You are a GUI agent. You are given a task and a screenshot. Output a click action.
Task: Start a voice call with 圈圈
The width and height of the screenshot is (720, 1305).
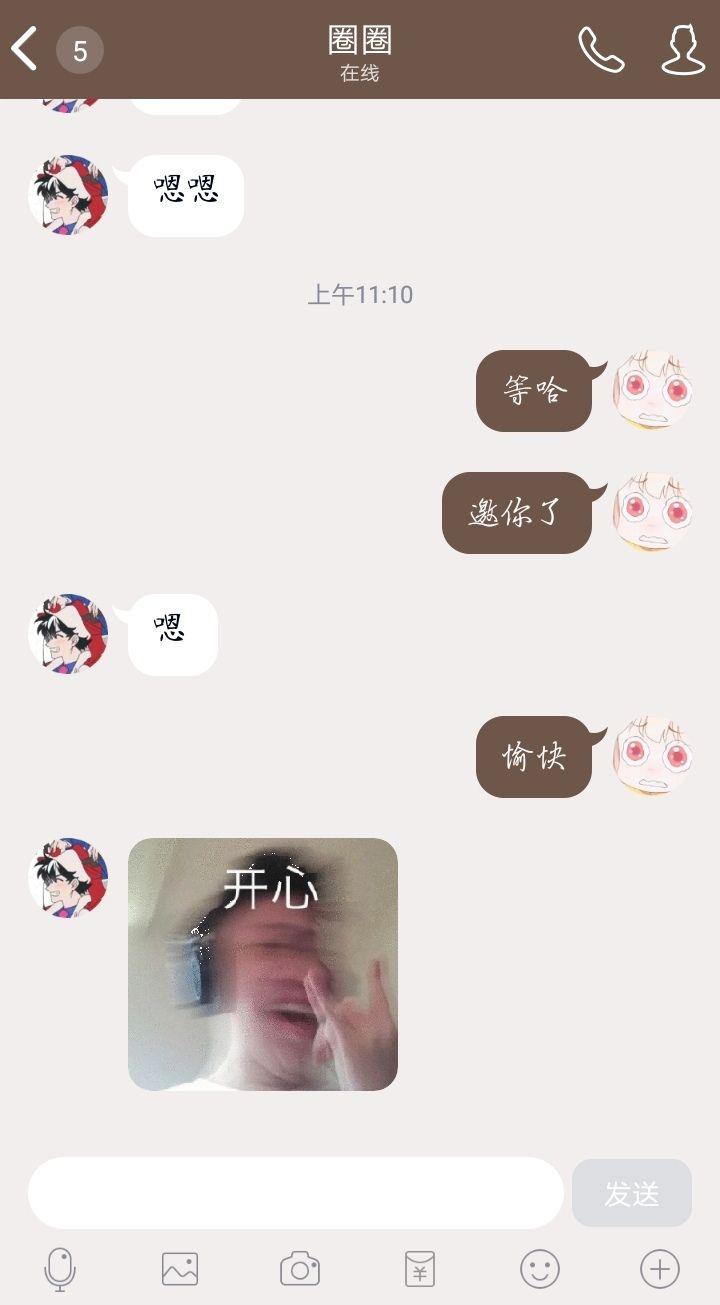coord(601,49)
